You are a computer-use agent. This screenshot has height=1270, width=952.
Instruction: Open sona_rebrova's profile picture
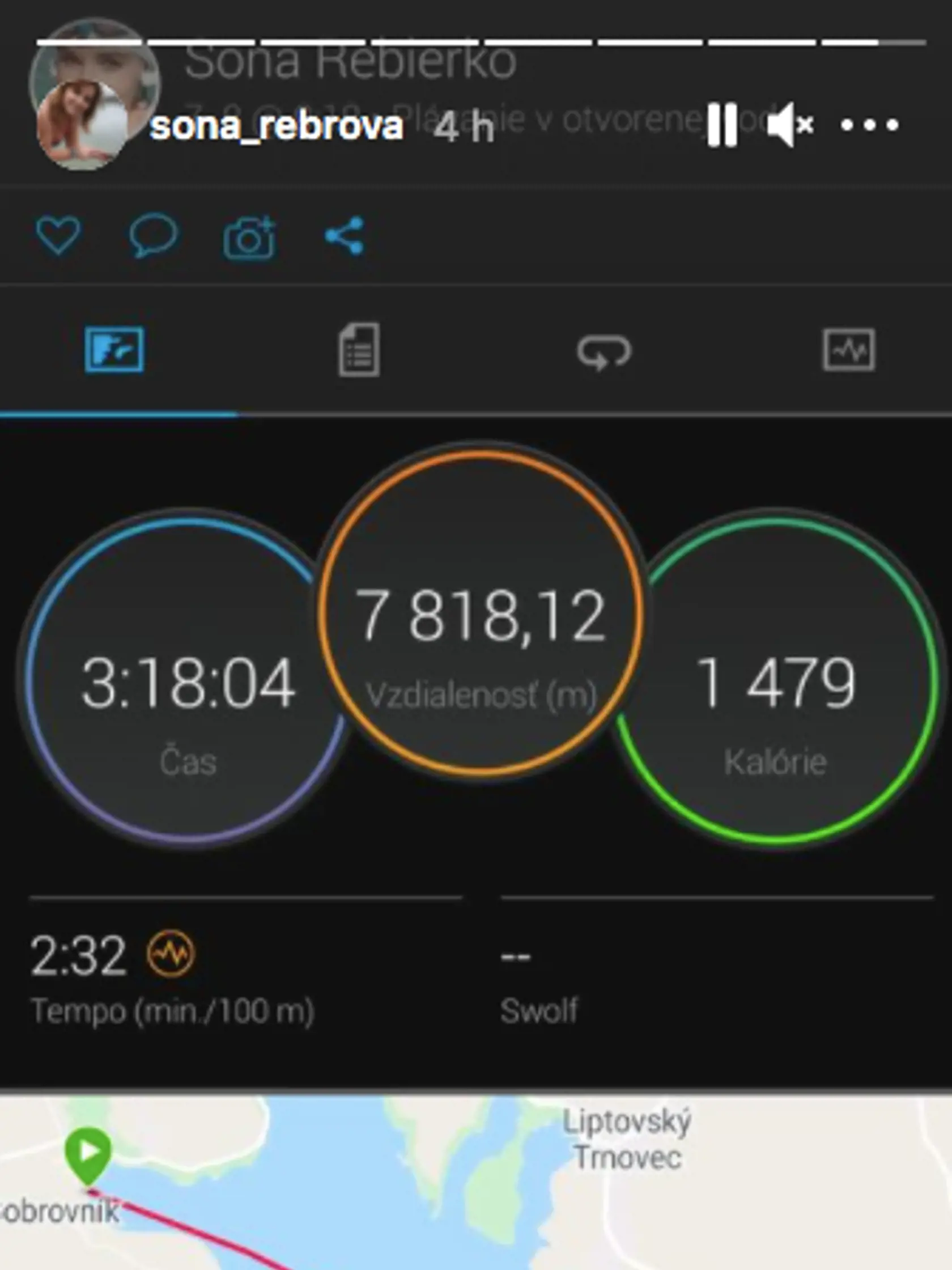(x=82, y=125)
